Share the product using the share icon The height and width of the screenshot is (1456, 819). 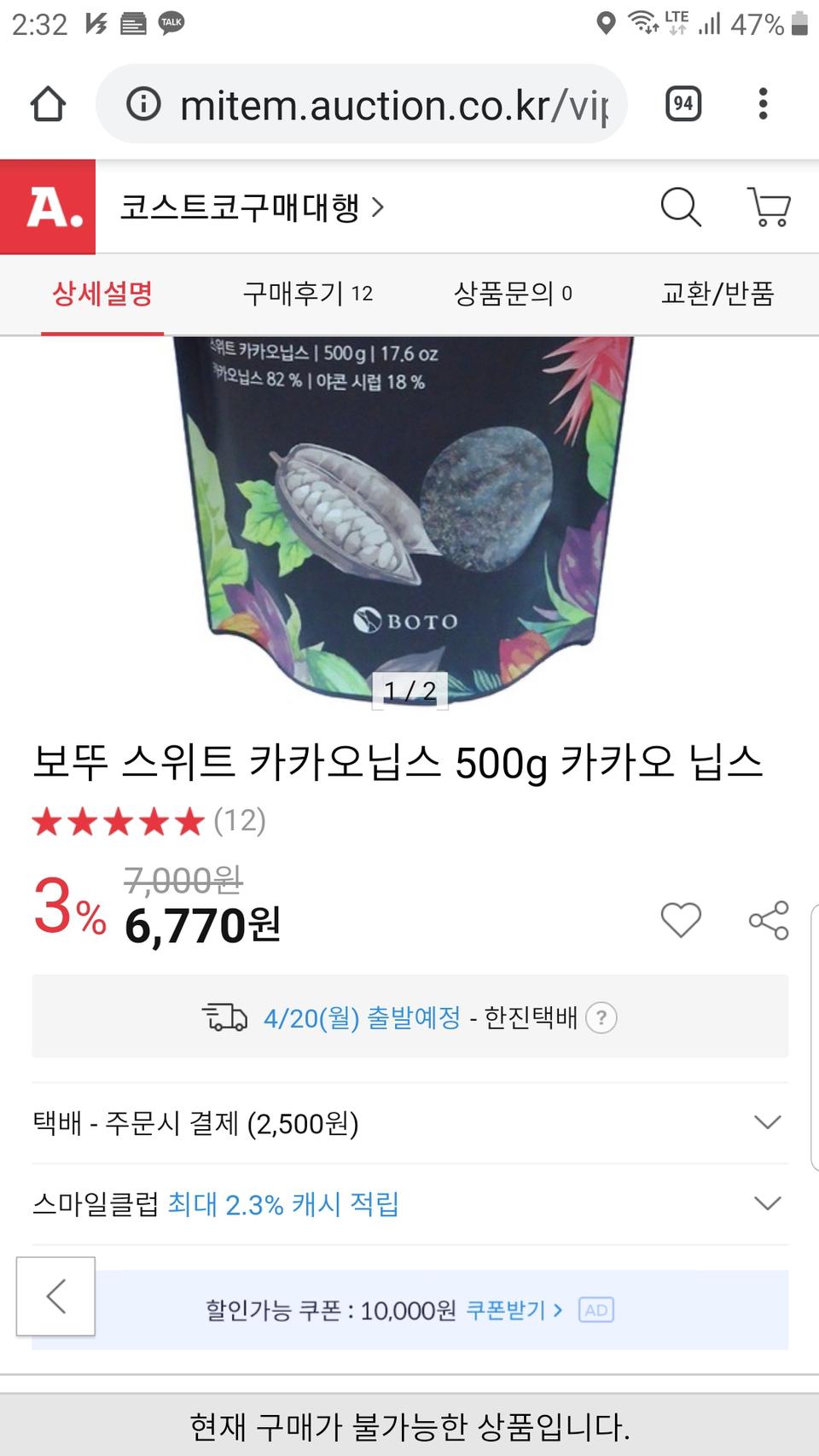click(x=767, y=922)
